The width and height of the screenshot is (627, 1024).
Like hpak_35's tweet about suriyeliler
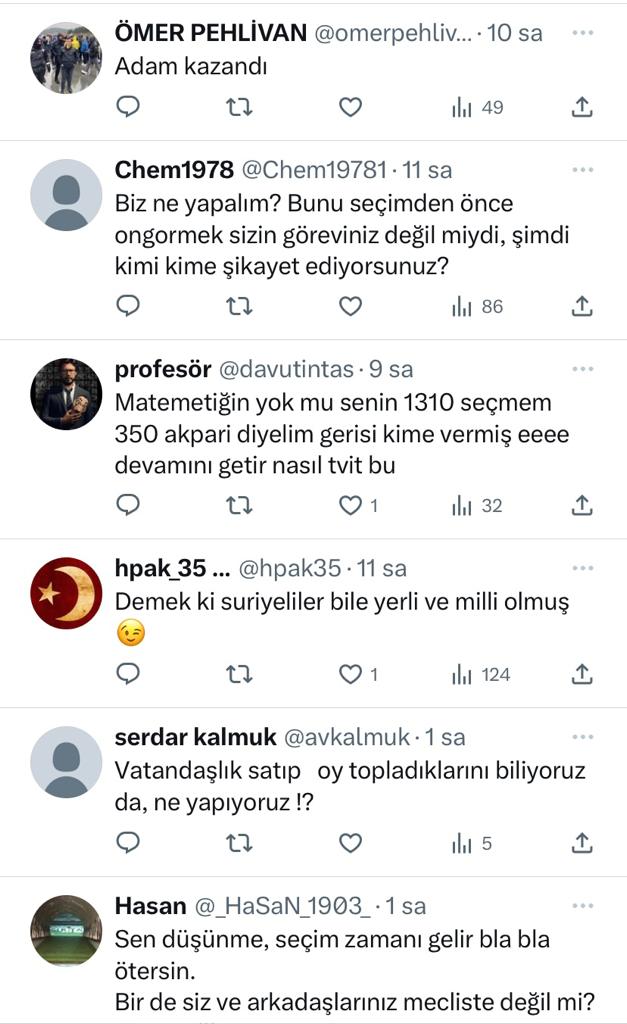pyautogui.click(x=350, y=675)
